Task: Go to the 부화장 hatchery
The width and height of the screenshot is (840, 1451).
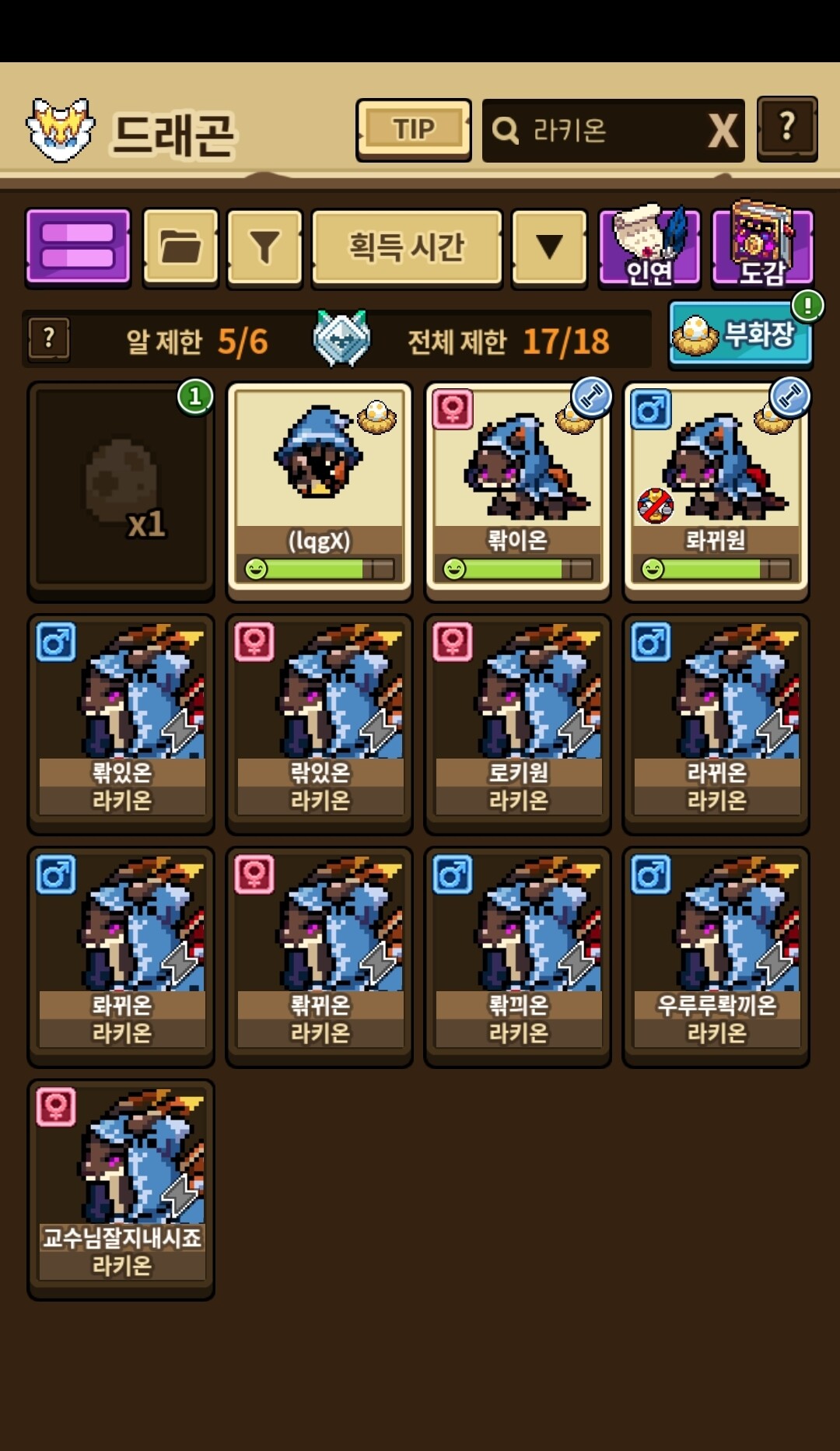Action: 740,336
